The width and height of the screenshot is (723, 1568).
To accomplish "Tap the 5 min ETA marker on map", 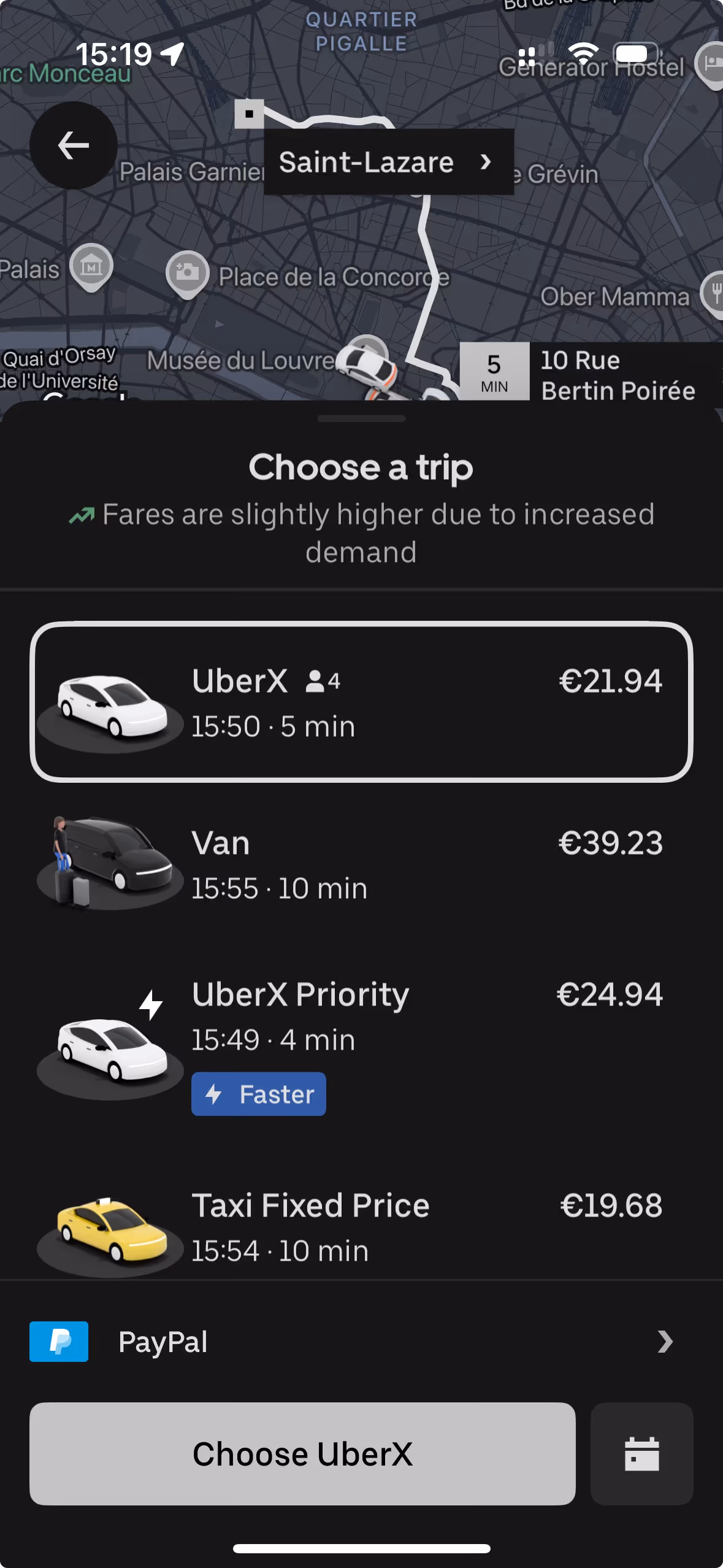I will 494,371.
